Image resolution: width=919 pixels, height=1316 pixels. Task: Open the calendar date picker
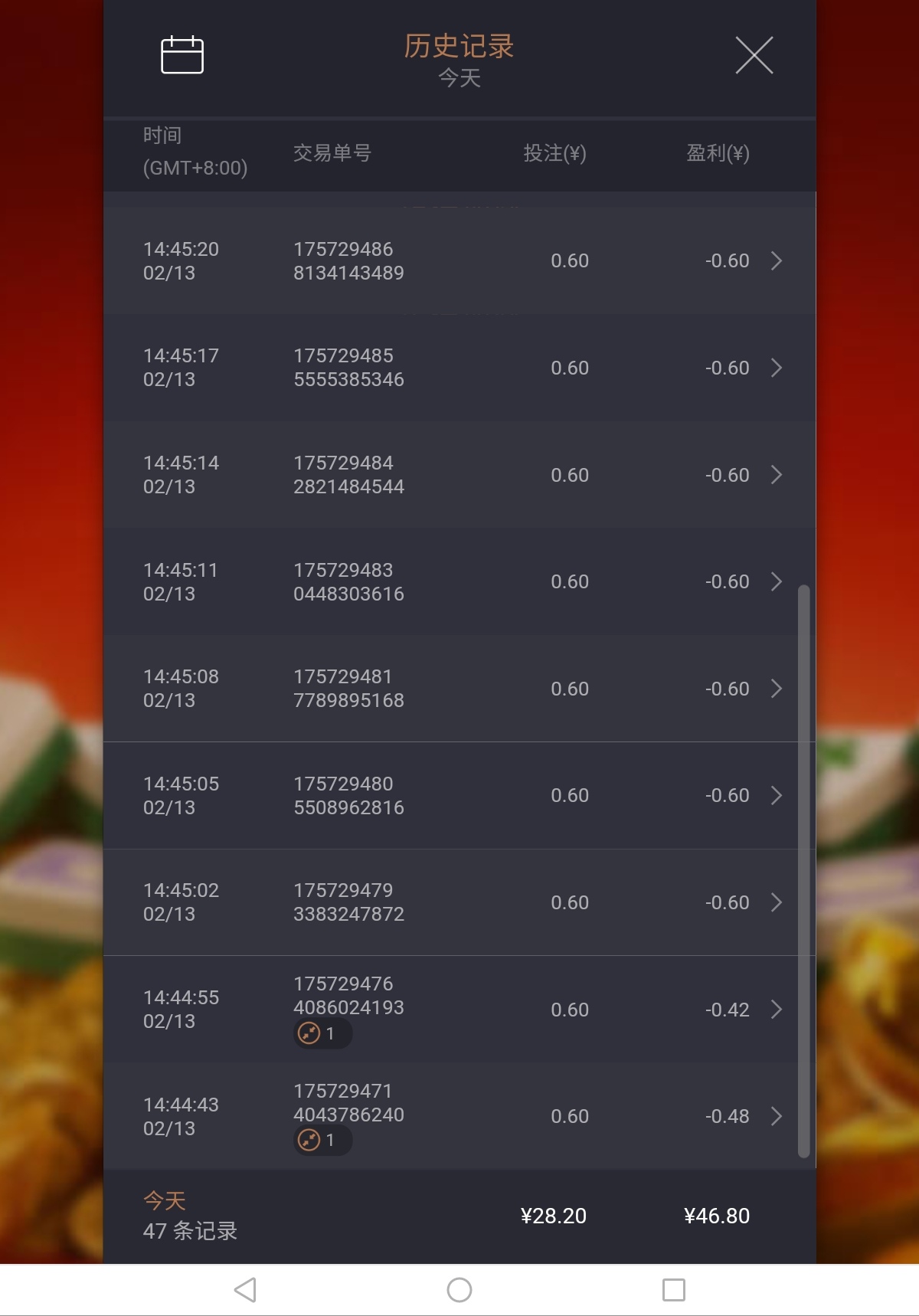point(182,55)
